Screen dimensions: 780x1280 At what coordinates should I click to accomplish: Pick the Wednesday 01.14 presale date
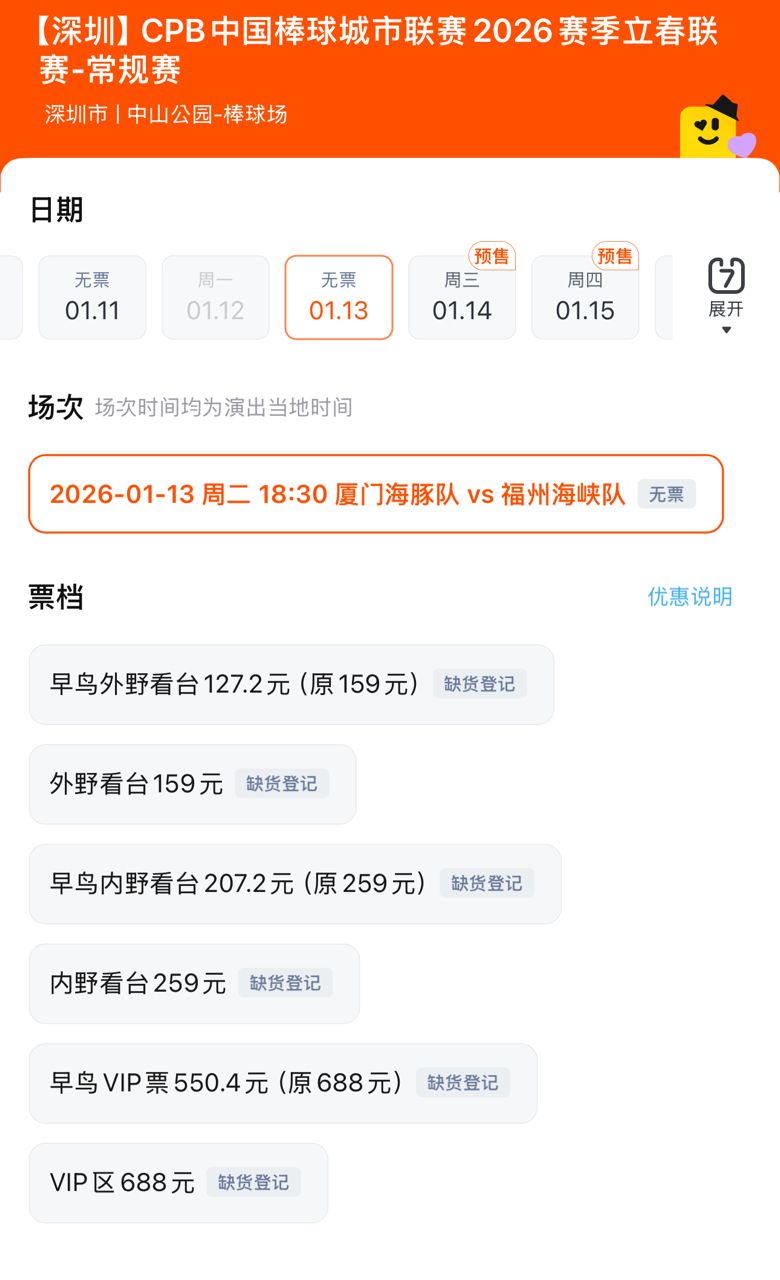(462, 297)
